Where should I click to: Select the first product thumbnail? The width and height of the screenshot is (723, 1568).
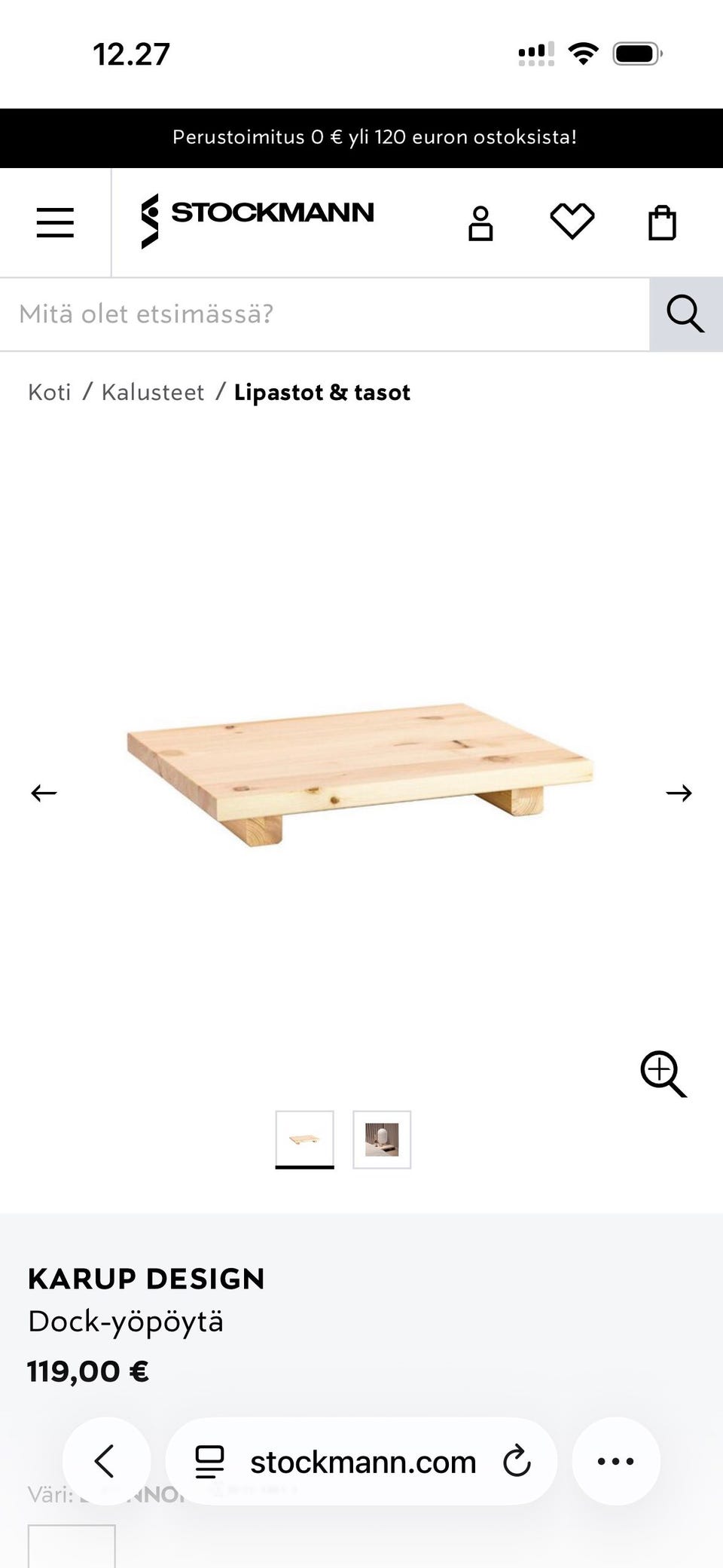coord(304,1139)
